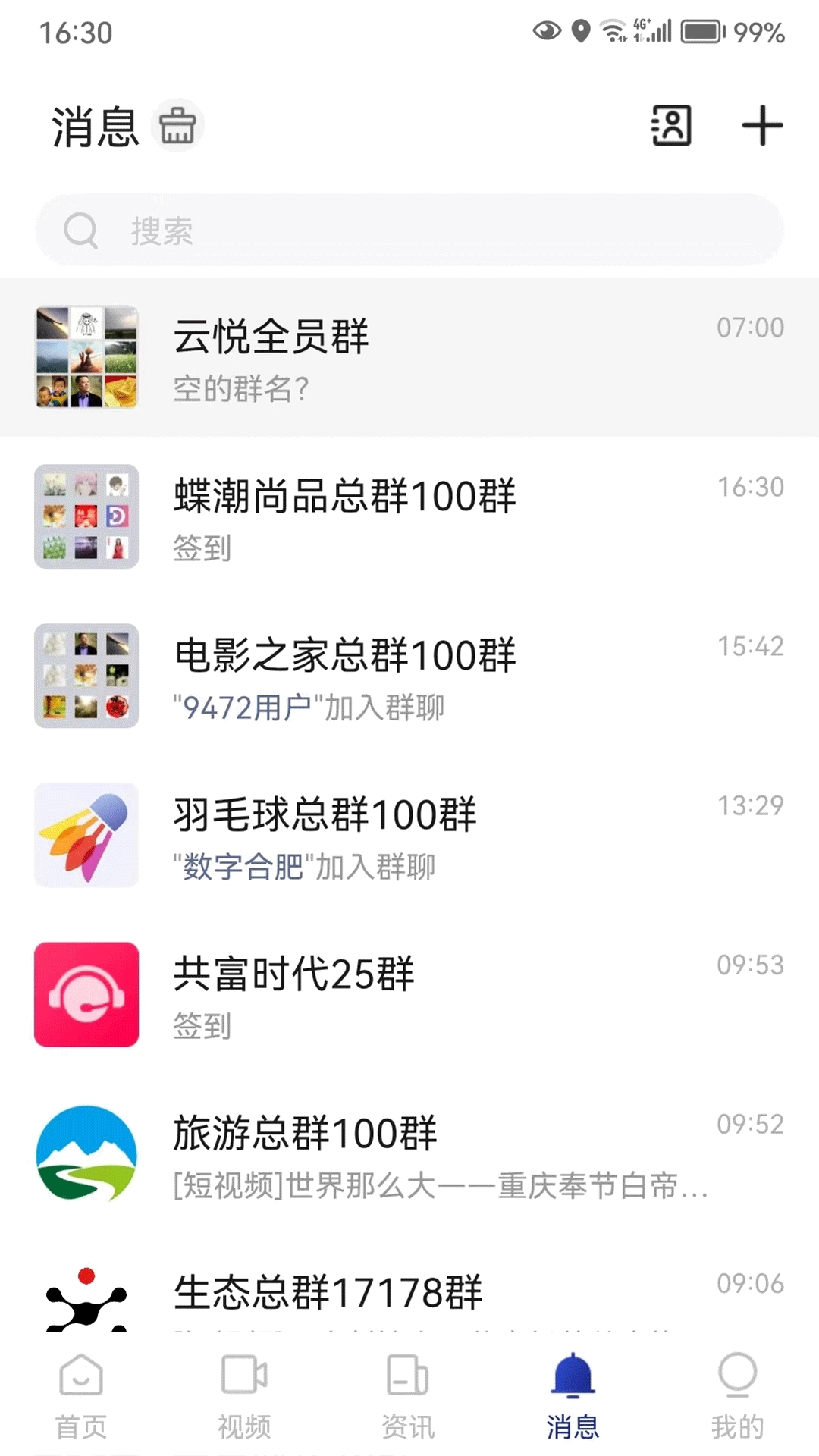Switch to the 首页 tab
This screenshot has width=819, height=1456.
point(81,1397)
